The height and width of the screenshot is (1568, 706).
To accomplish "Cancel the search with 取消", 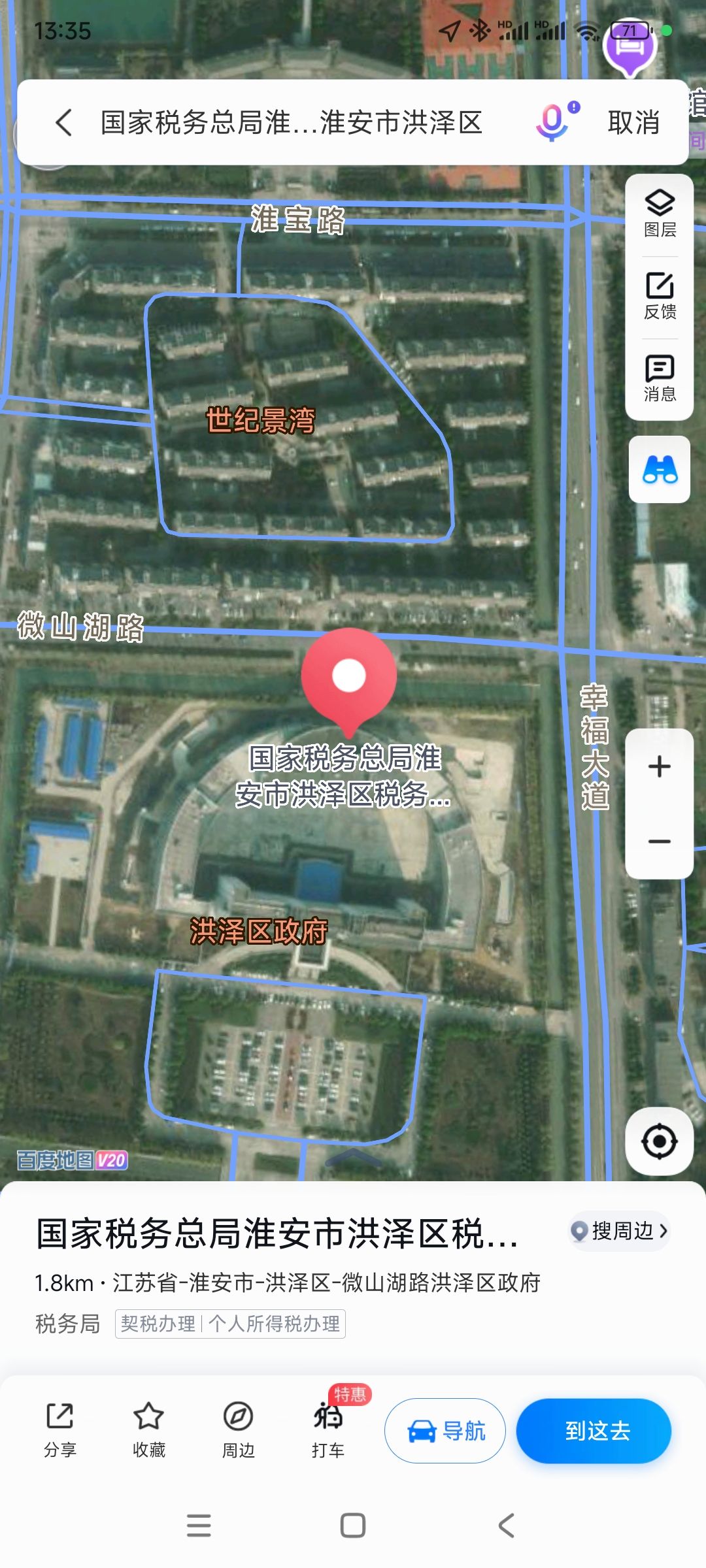I will tap(633, 122).
